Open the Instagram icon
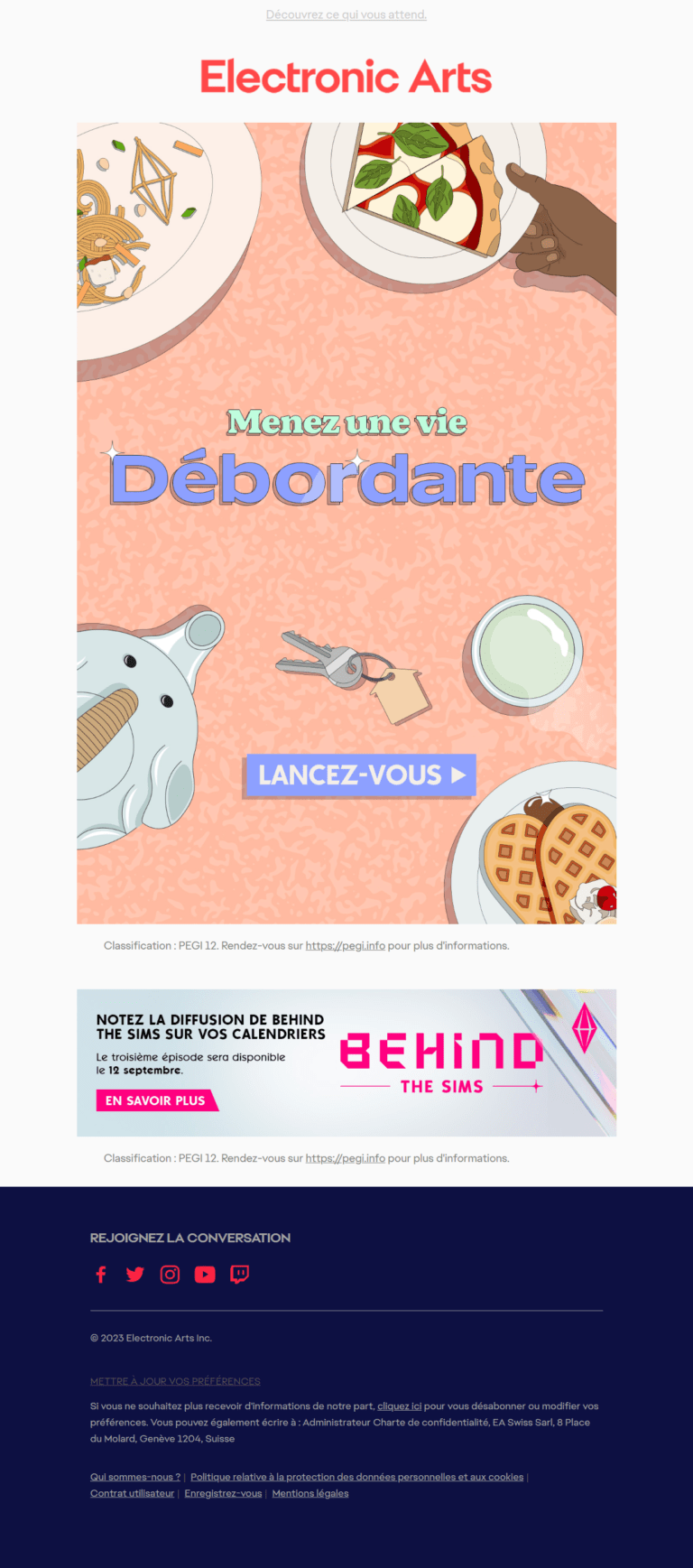 170,1275
